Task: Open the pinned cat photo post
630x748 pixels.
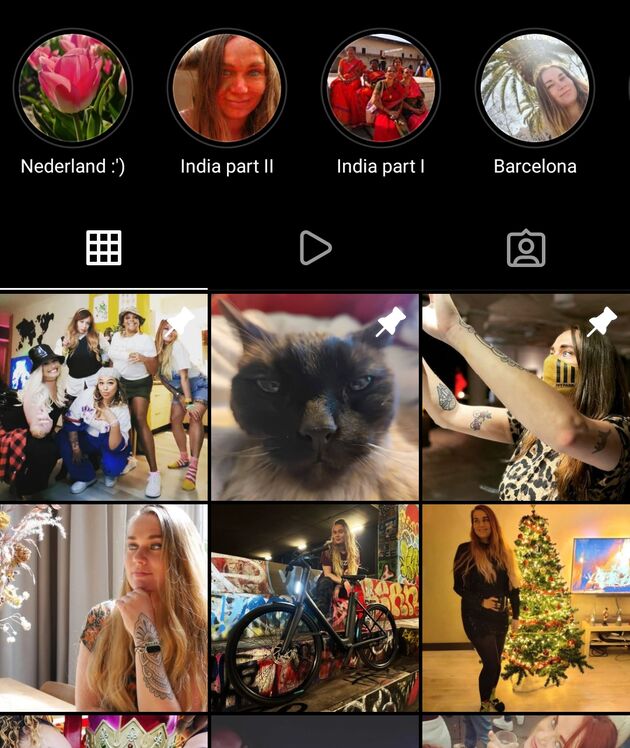Action: point(315,397)
